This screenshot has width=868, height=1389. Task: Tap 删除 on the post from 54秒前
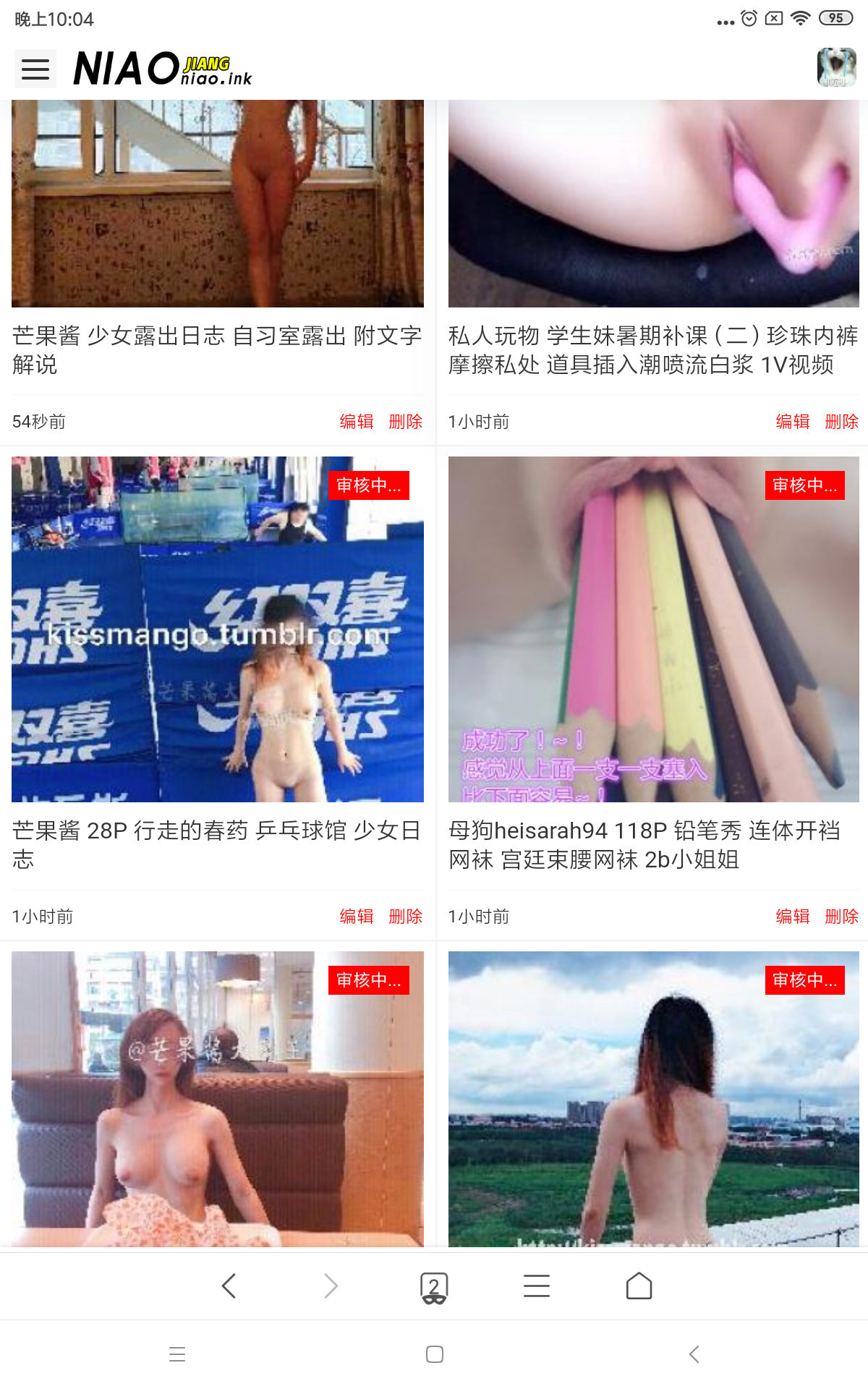pos(405,422)
